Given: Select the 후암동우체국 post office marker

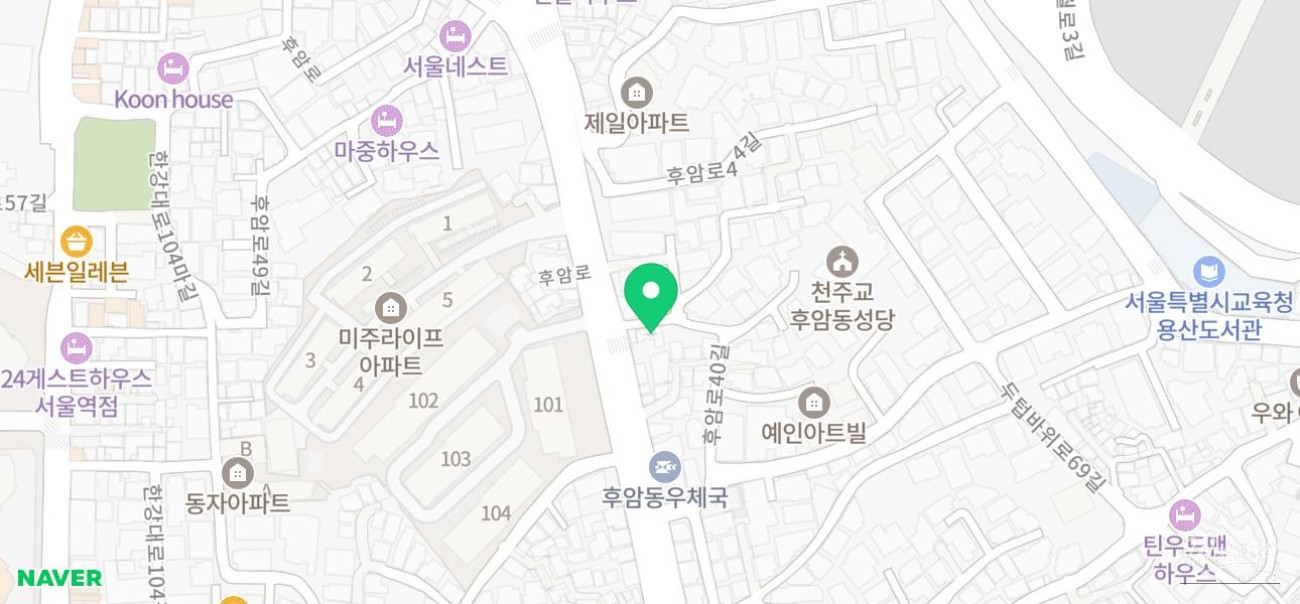Looking at the screenshot, I should coord(665,467).
